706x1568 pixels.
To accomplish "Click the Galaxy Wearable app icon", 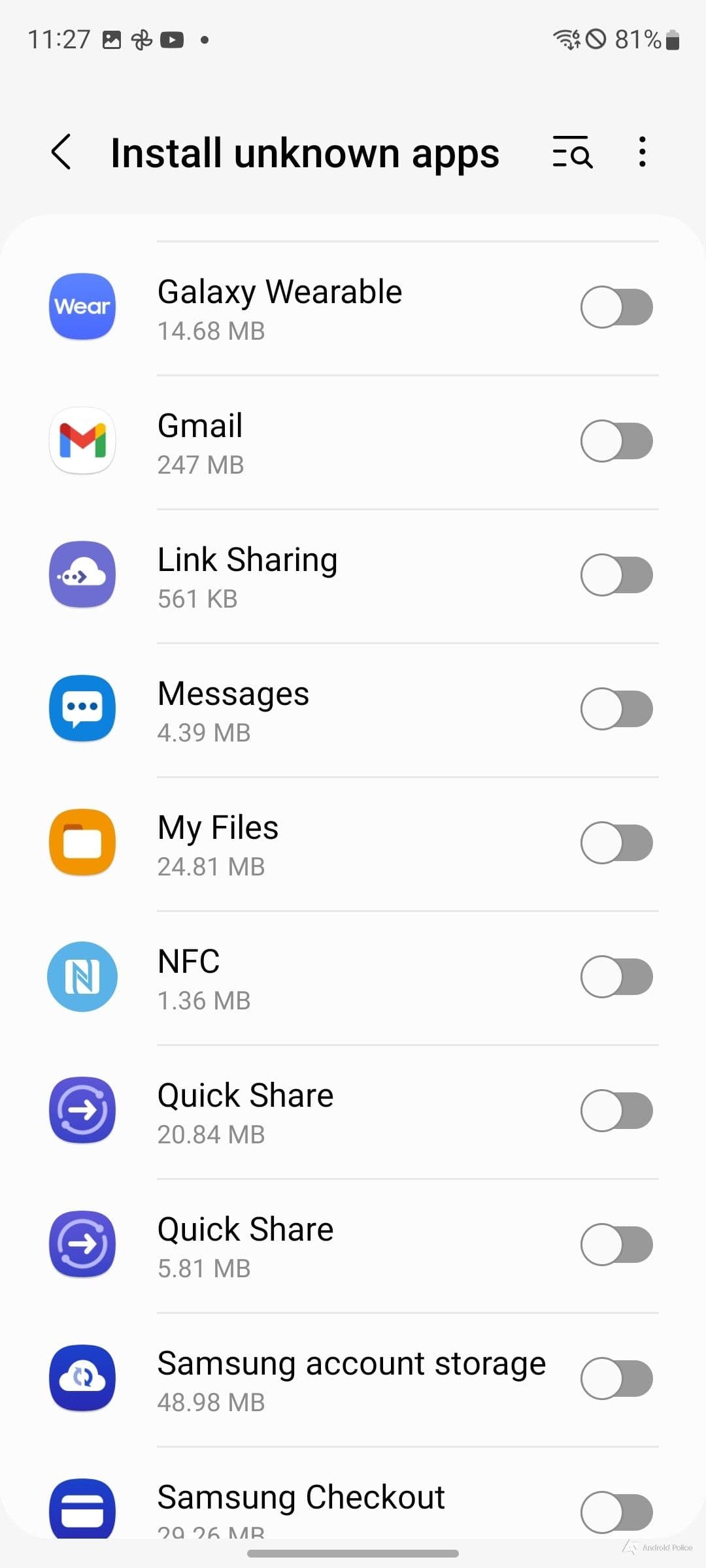I will (x=82, y=307).
